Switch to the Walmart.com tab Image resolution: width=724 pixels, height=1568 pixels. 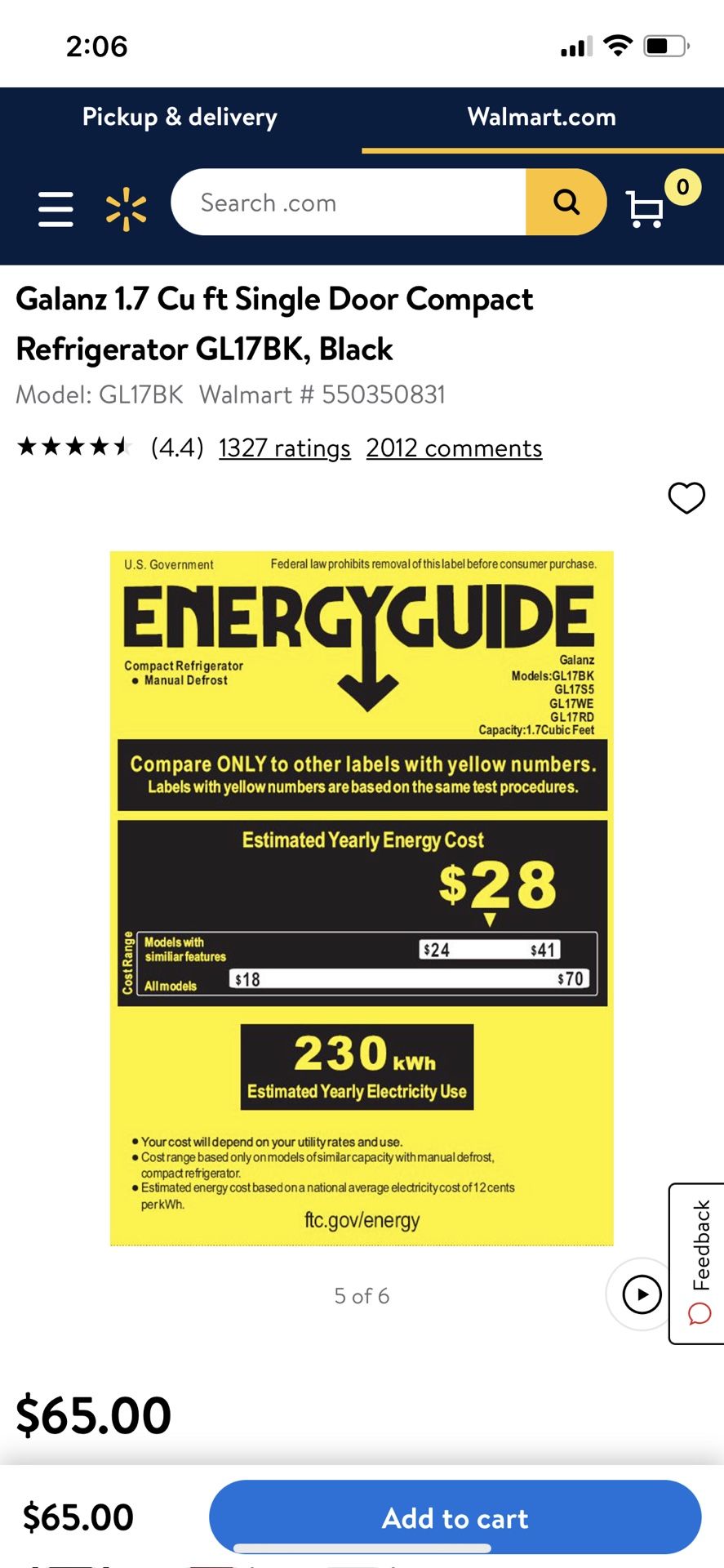pos(542,117)
